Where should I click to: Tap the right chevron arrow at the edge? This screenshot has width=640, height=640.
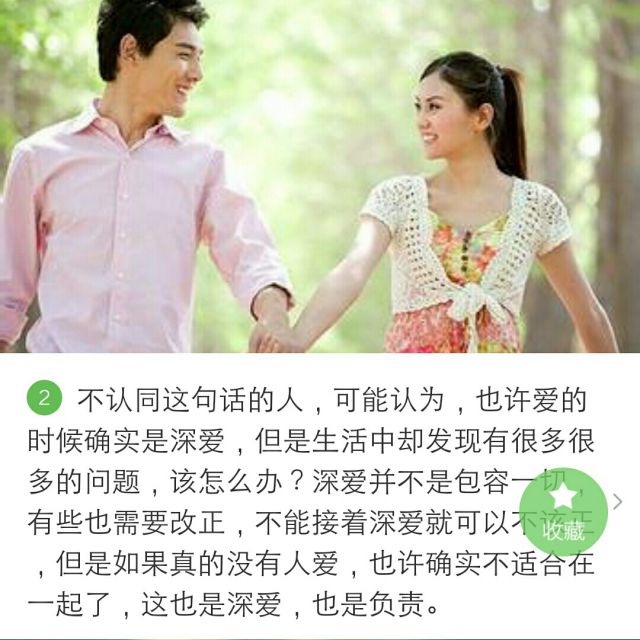click(x=618, y=502)
